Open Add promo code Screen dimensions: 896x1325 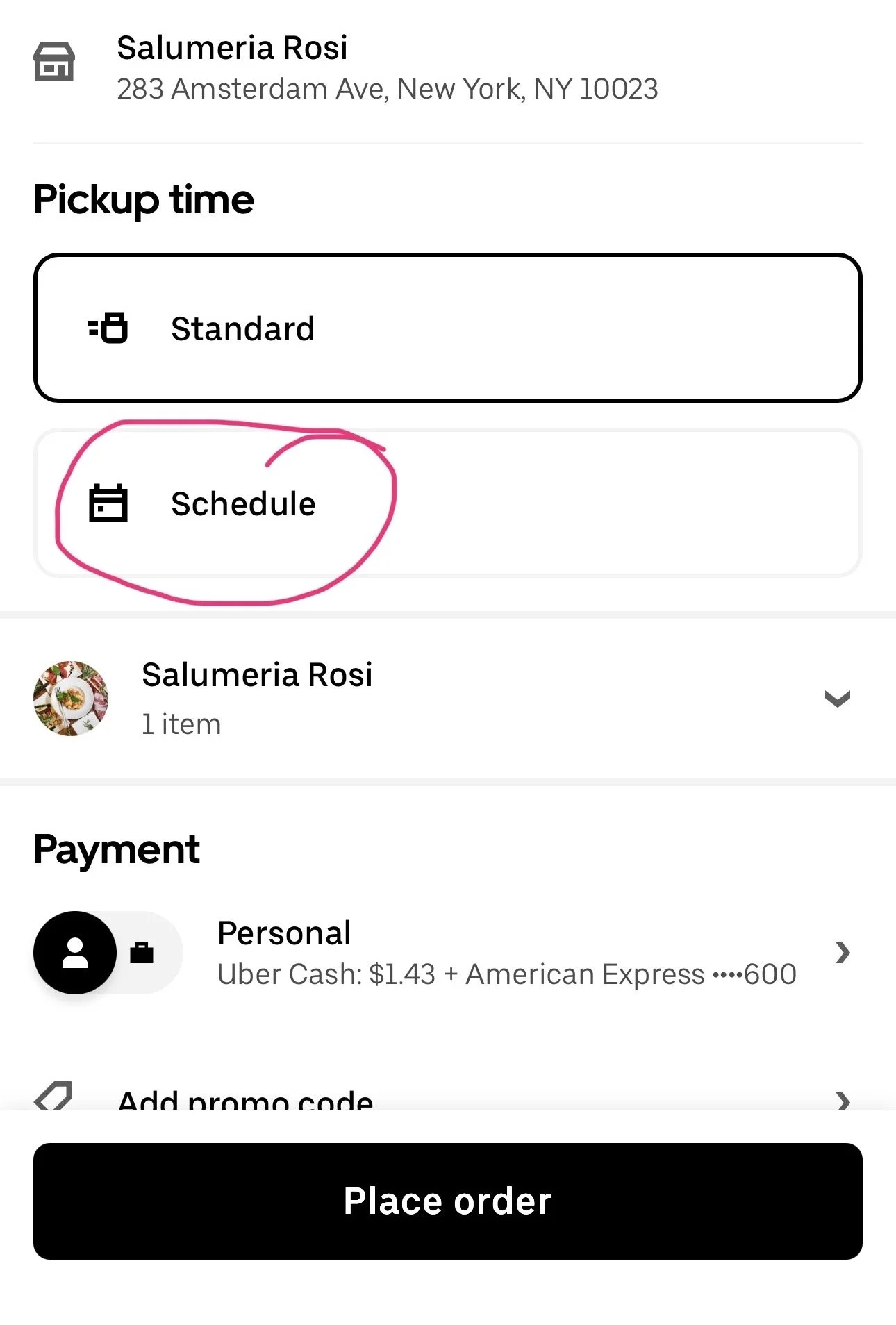[x=447, y=1099]
